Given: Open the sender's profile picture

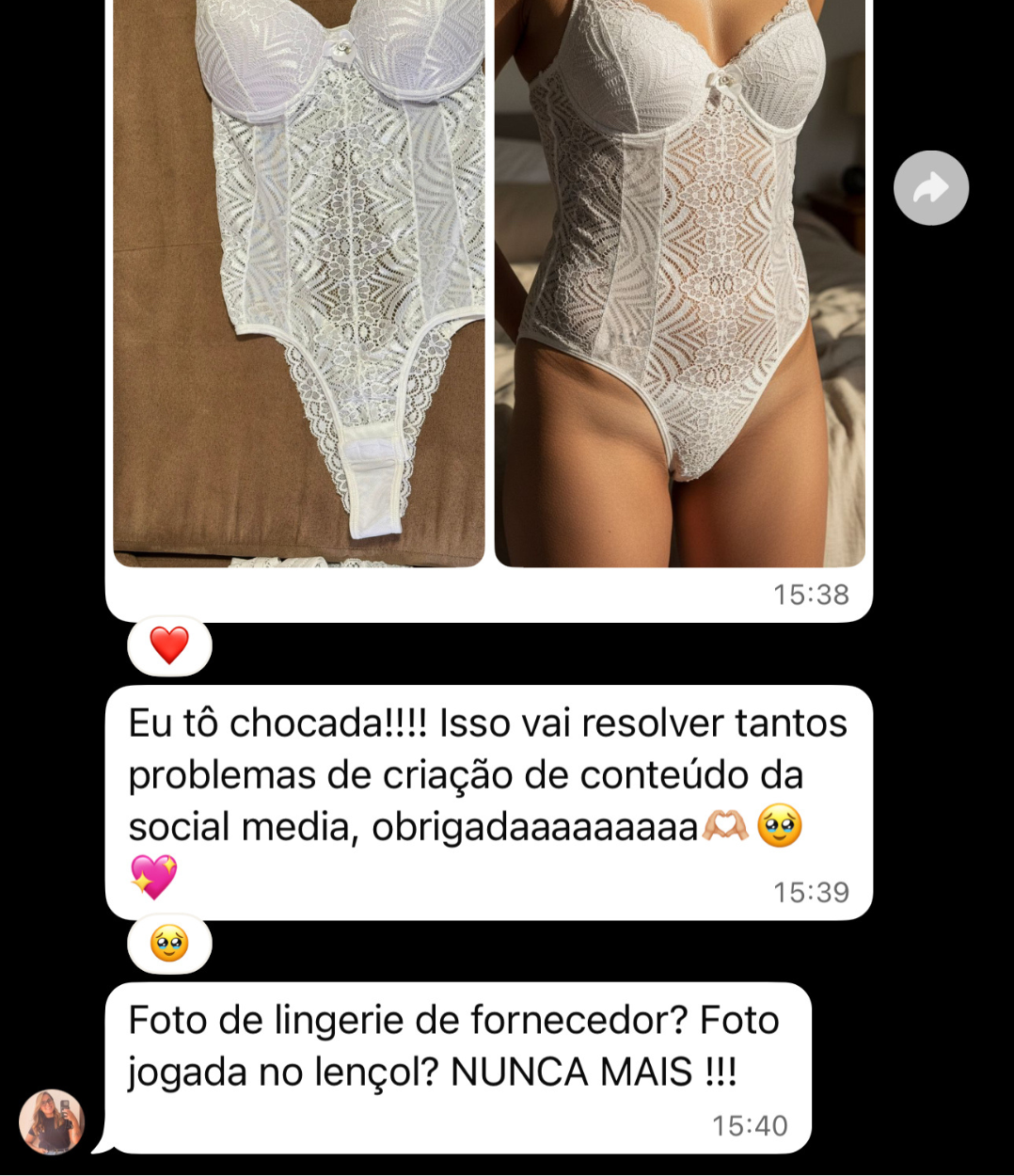Looking at the screenshot, I should tap(52, 1121).
